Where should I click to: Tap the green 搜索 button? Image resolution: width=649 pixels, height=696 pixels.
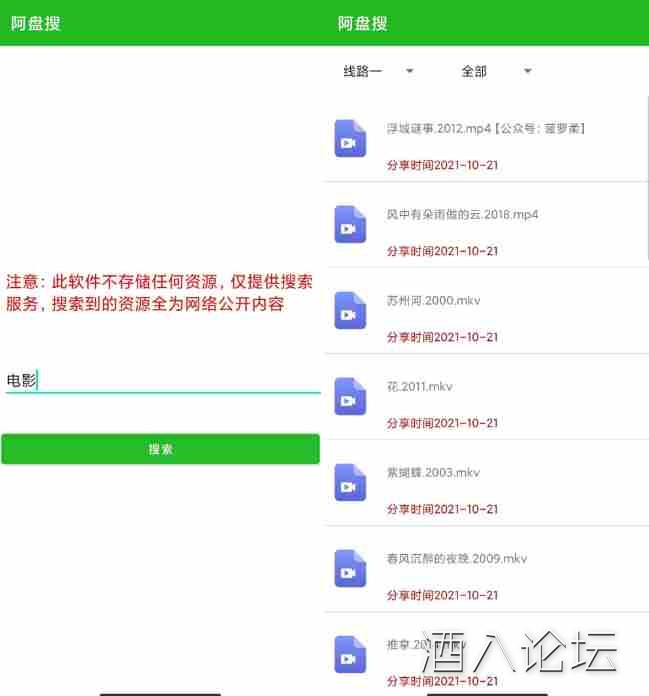(160, 449)
